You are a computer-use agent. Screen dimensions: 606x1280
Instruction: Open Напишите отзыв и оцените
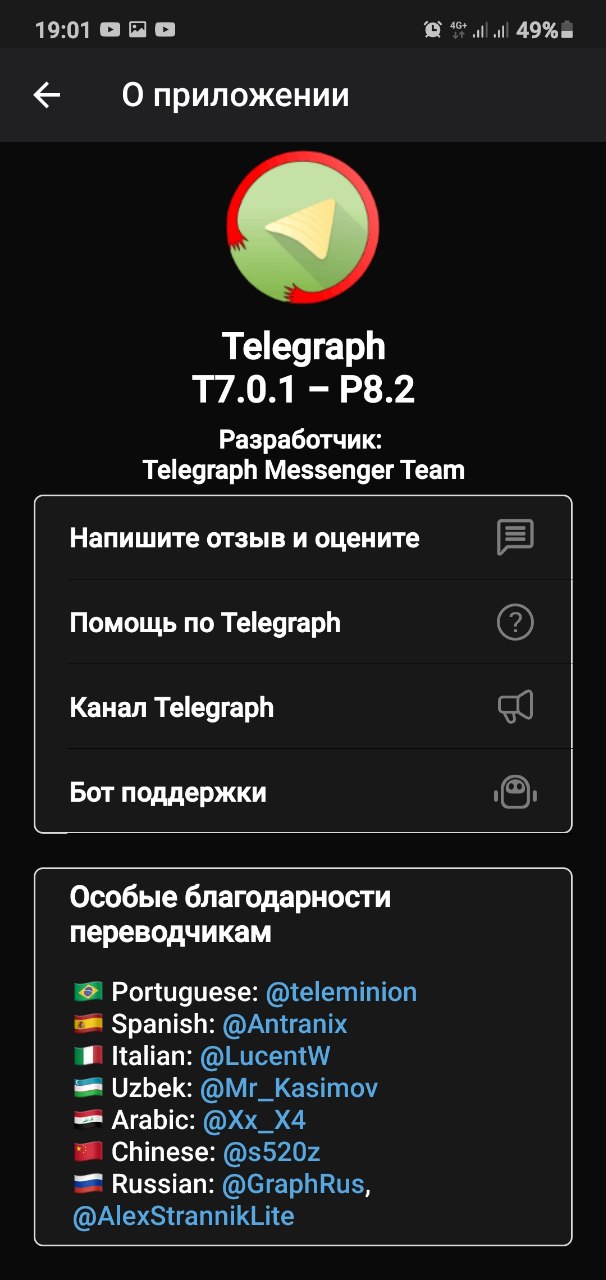click(303, 538)
